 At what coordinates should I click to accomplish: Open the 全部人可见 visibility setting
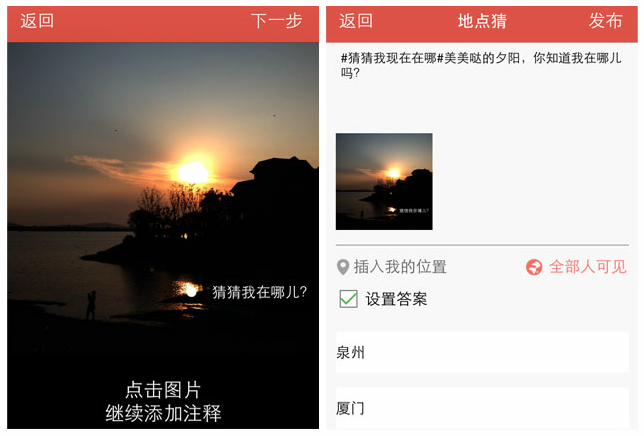[576, 267]
